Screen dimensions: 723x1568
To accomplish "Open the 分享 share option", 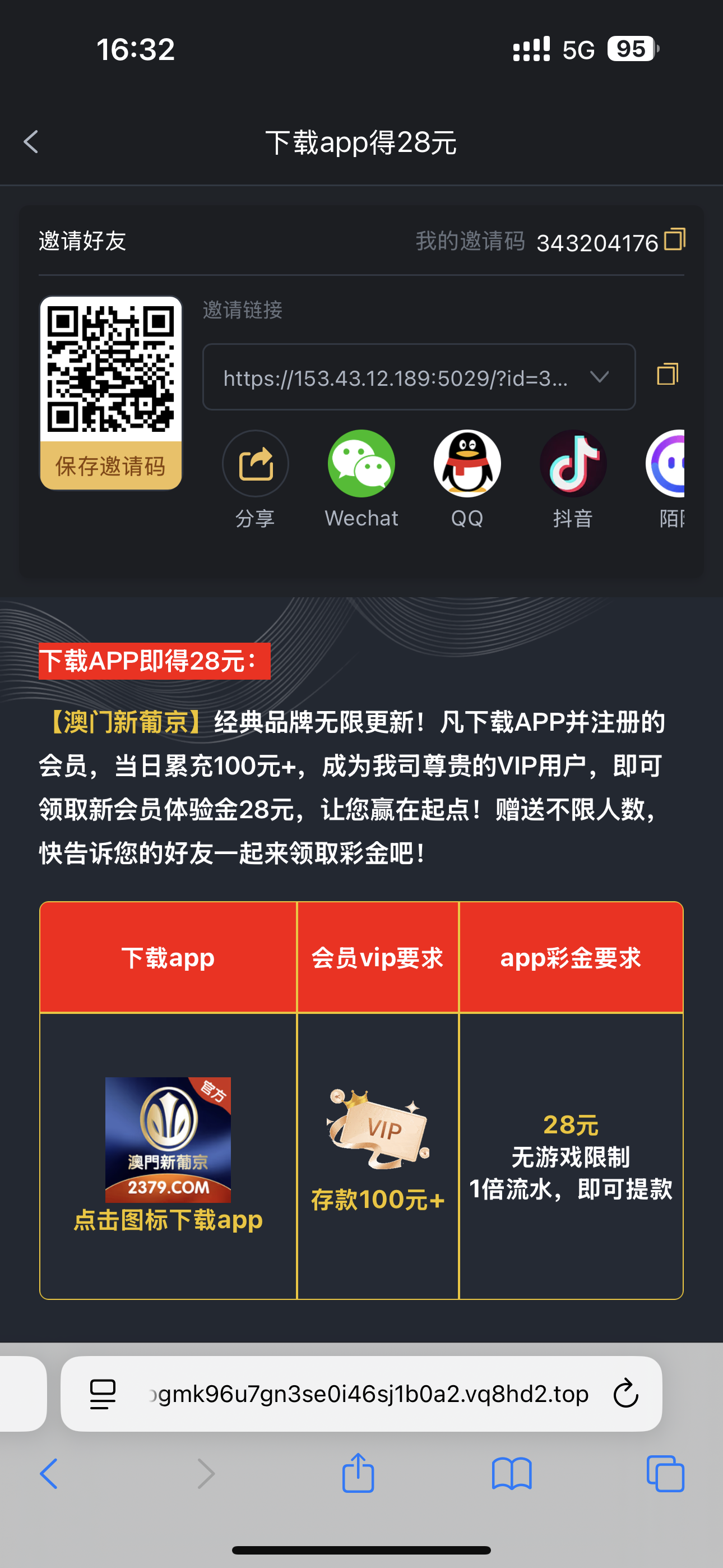I will 255,464.
